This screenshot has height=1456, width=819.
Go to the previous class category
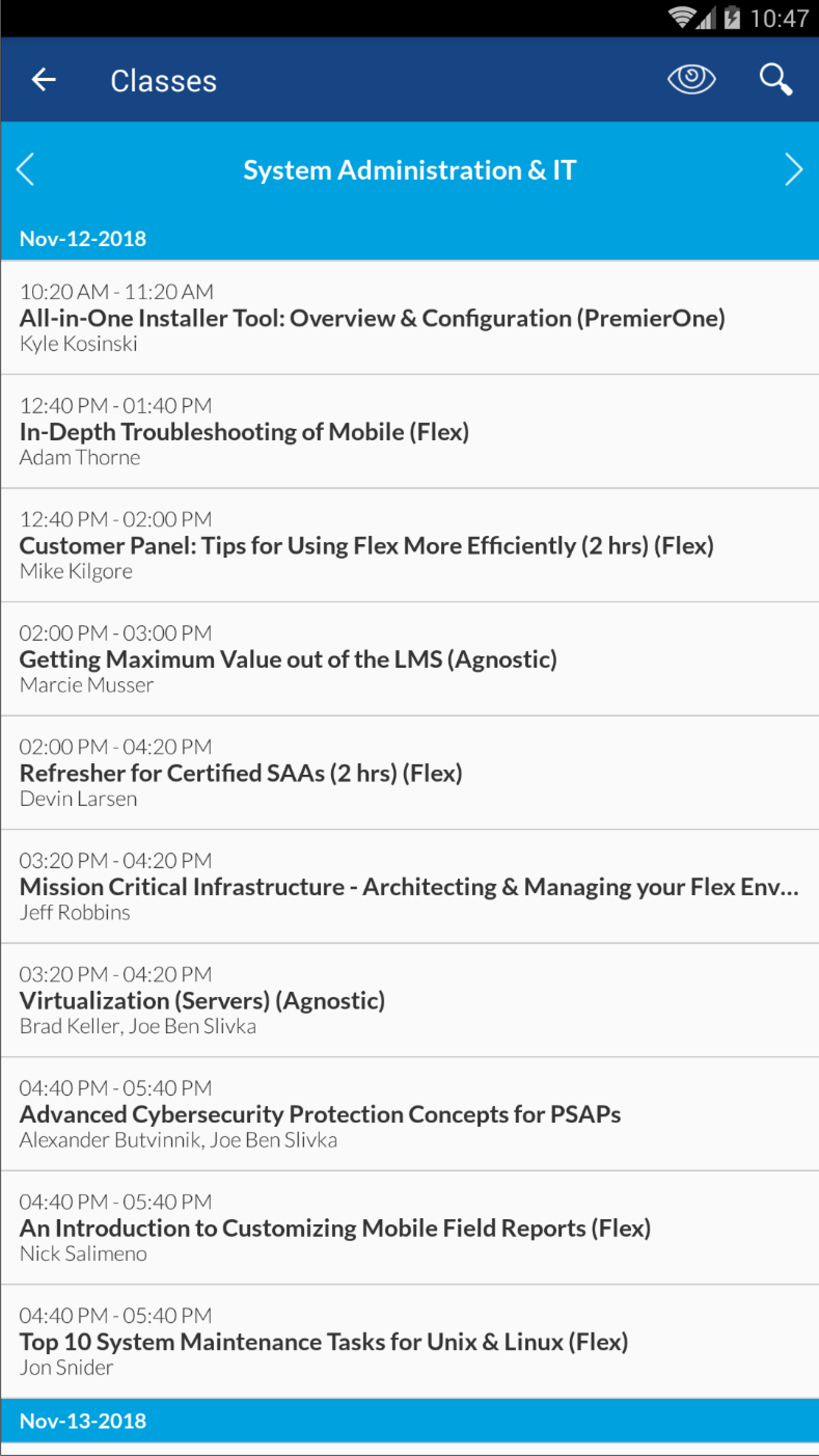click(25, 169)
